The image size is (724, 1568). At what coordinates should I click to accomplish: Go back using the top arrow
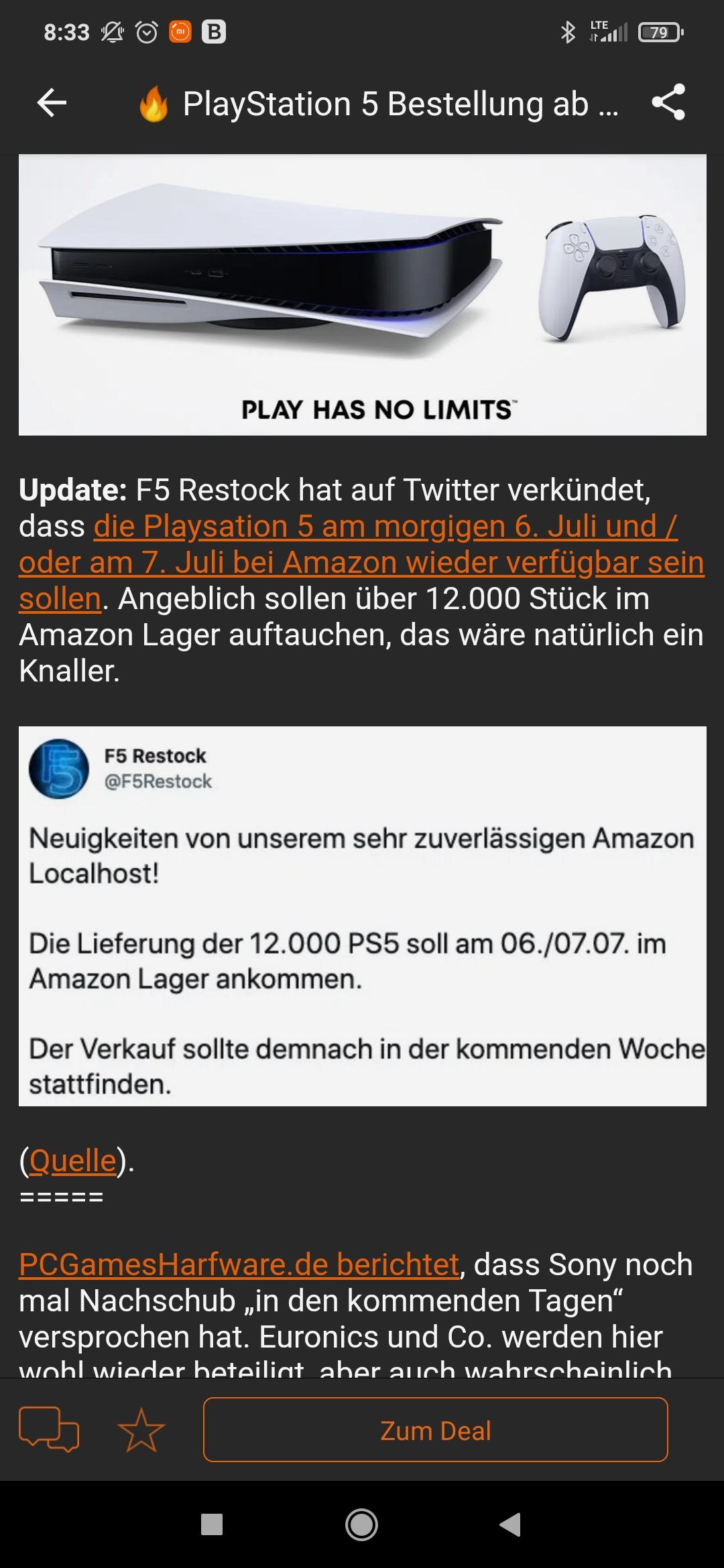[52, 103]
